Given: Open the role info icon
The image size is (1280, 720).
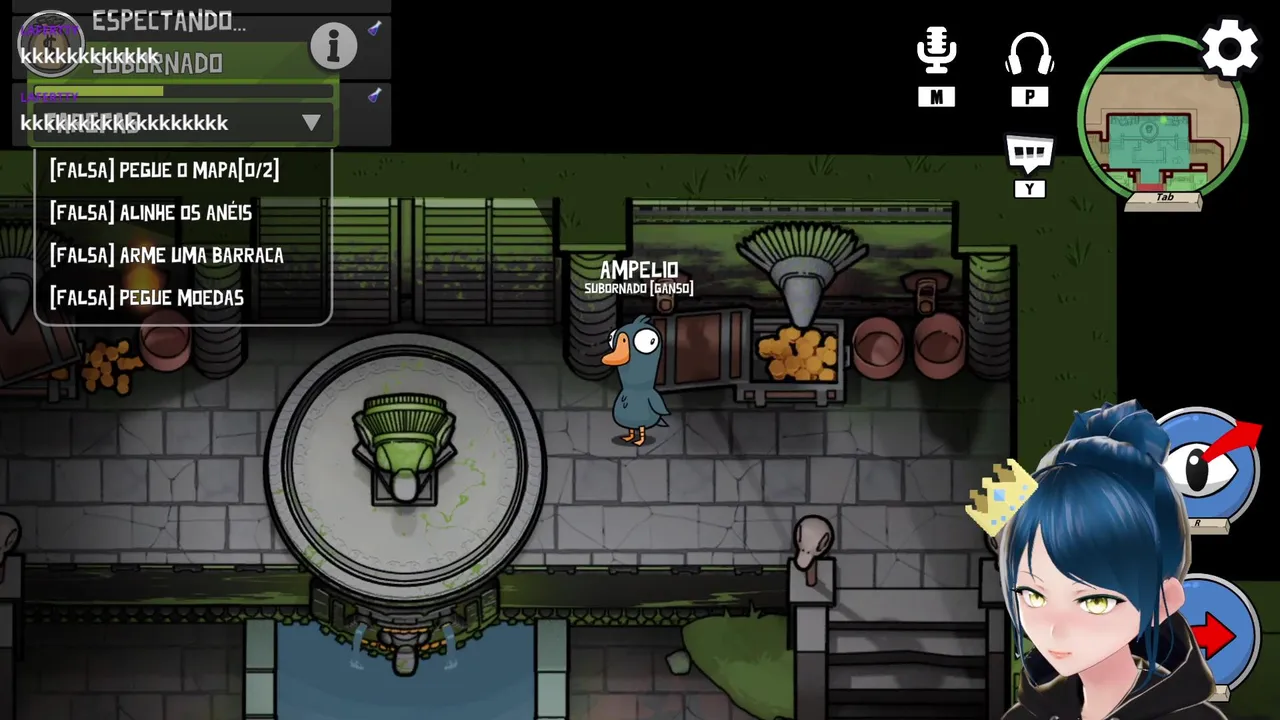Looking at the screenshot, I should click(x=333, y=45).
